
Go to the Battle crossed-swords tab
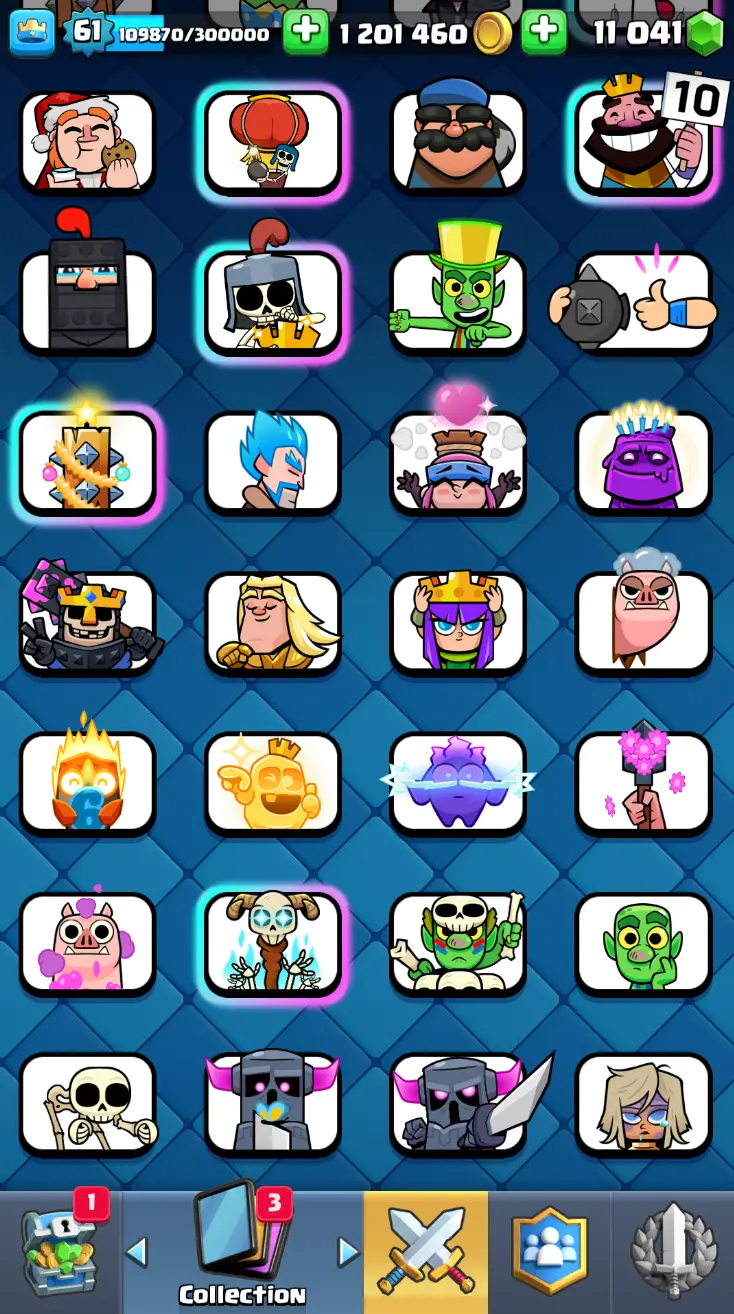click(426, 1250)
